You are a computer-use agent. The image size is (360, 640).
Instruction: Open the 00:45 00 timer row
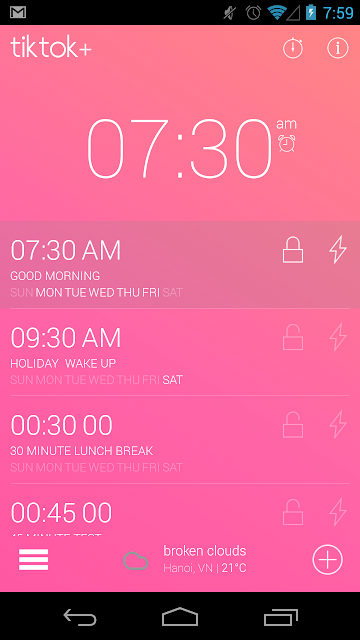180,510
